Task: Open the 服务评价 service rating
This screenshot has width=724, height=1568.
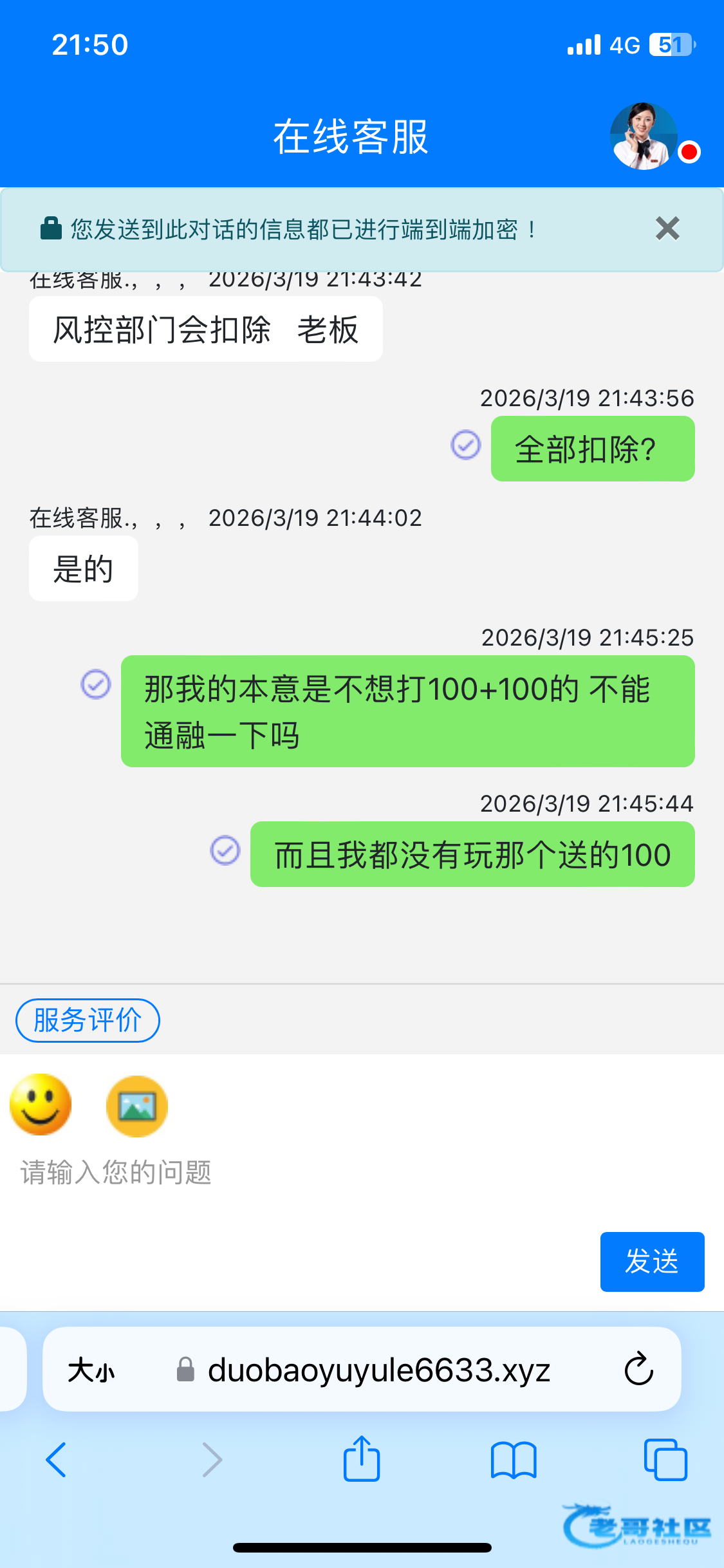Action: [x=88, y=1020]
